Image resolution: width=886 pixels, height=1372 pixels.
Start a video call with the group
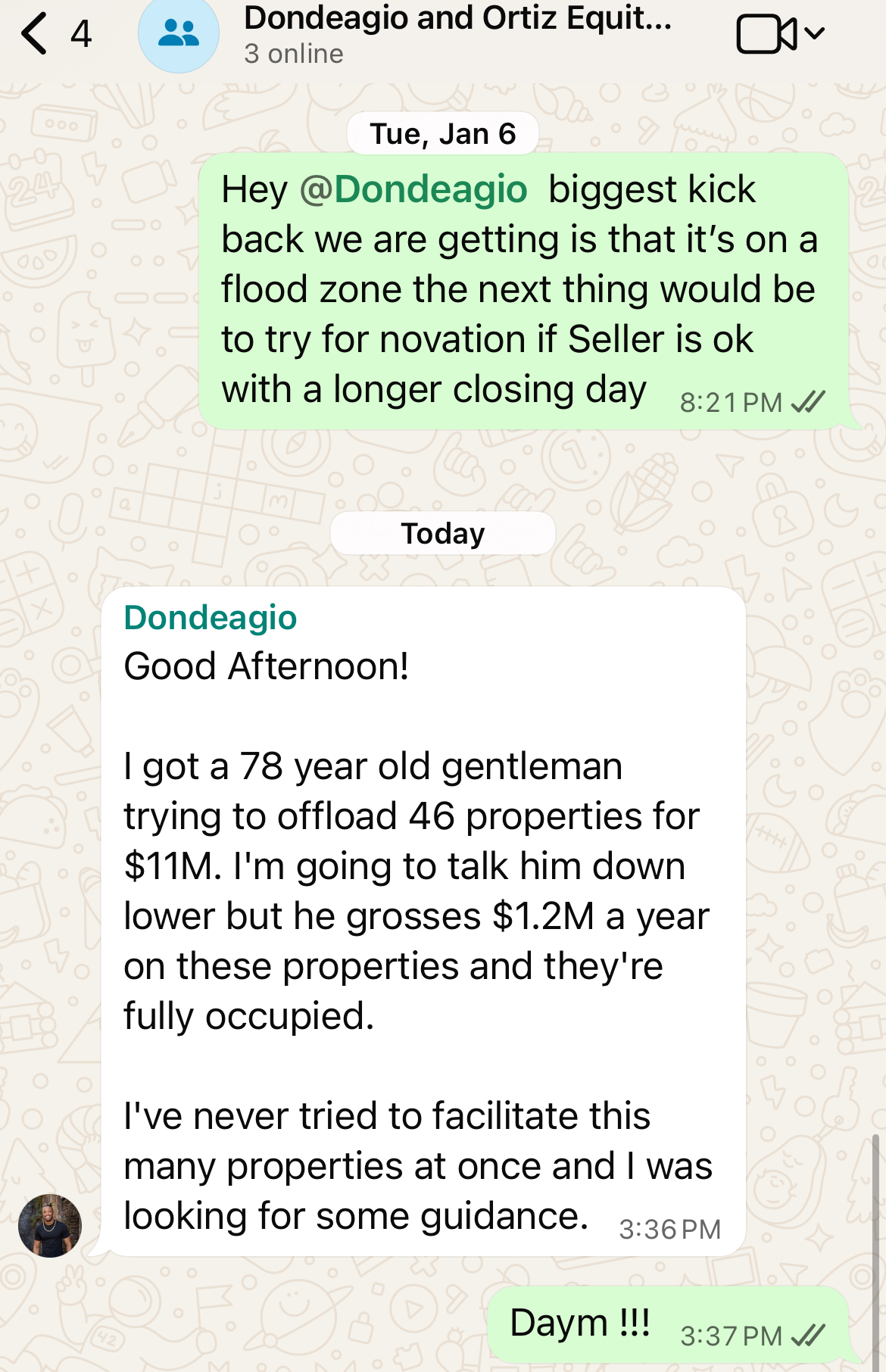click(766, 34)
